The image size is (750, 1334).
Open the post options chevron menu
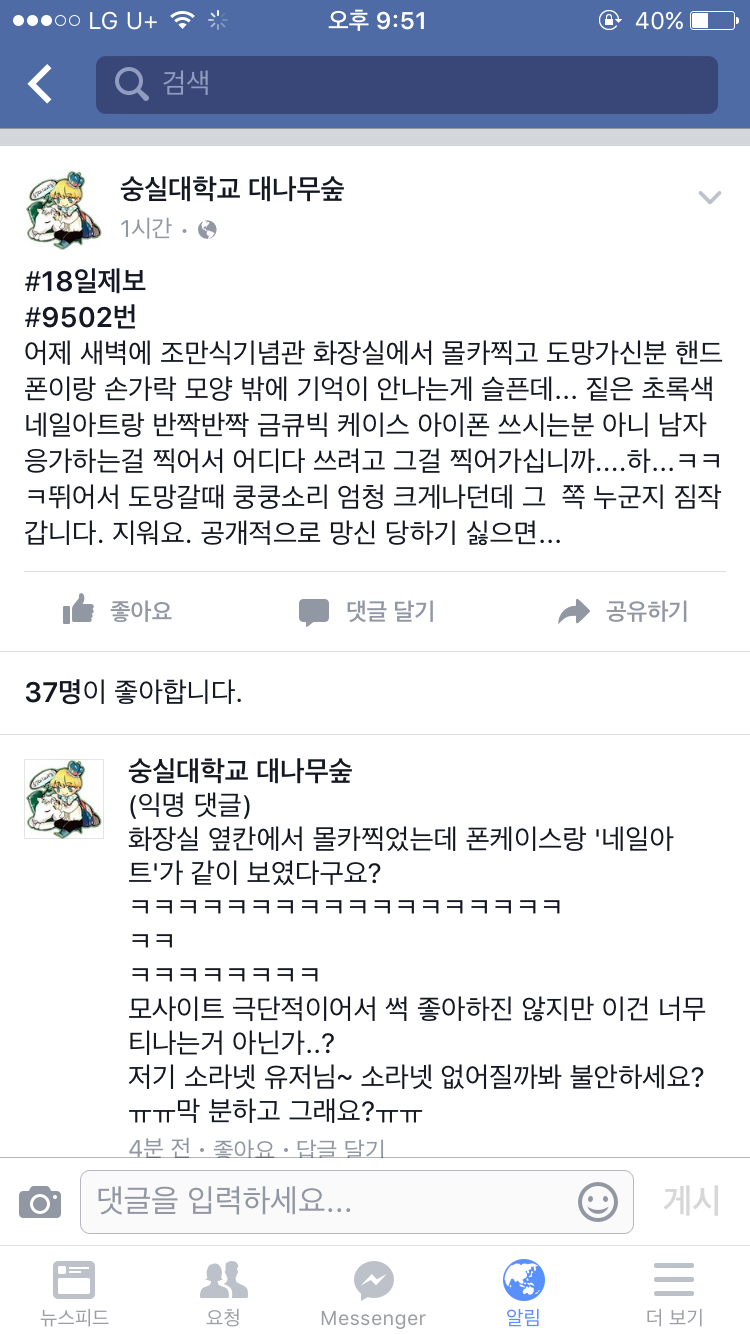[x=709, y=197]
